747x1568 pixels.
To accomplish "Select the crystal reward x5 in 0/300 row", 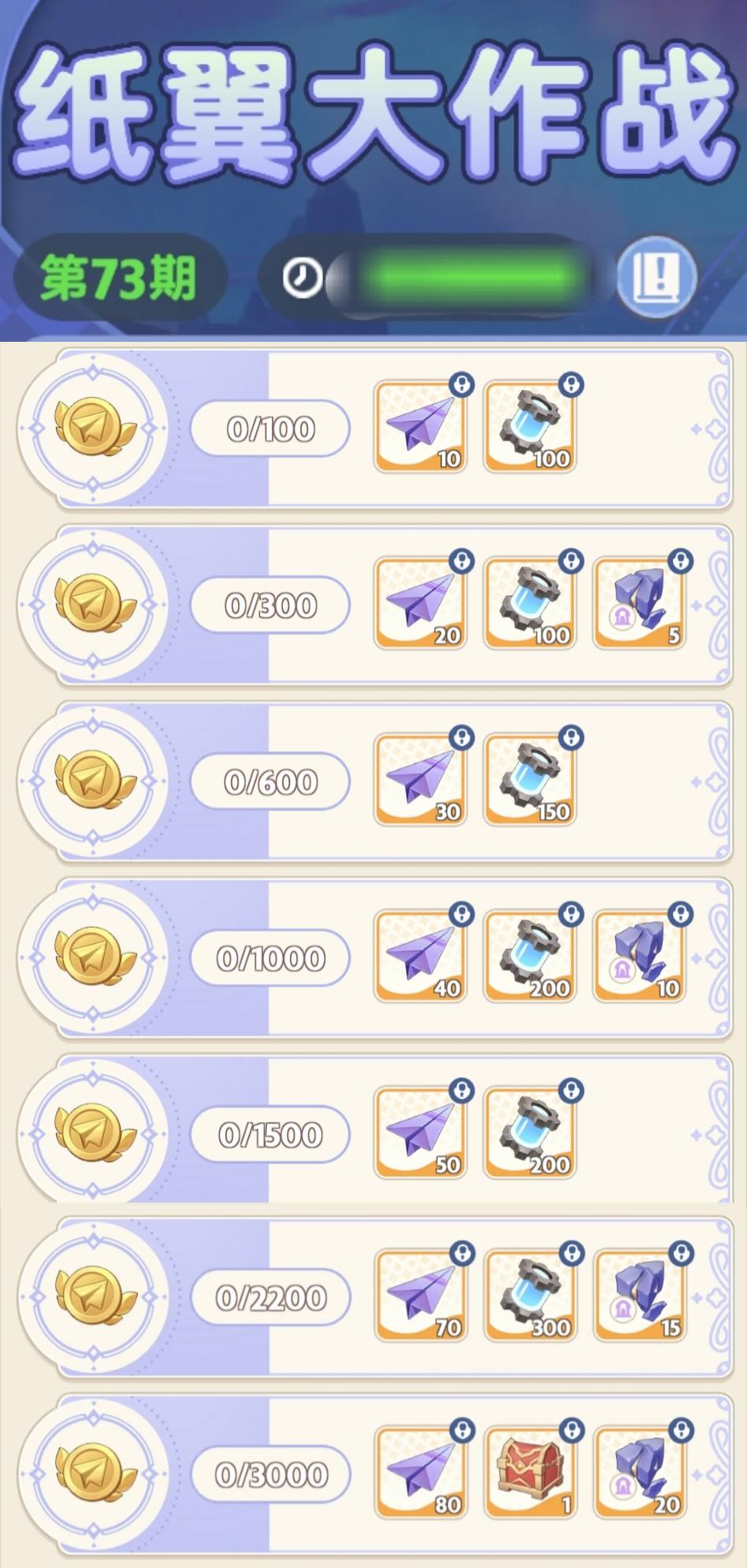I will click(x=641, y=602).
